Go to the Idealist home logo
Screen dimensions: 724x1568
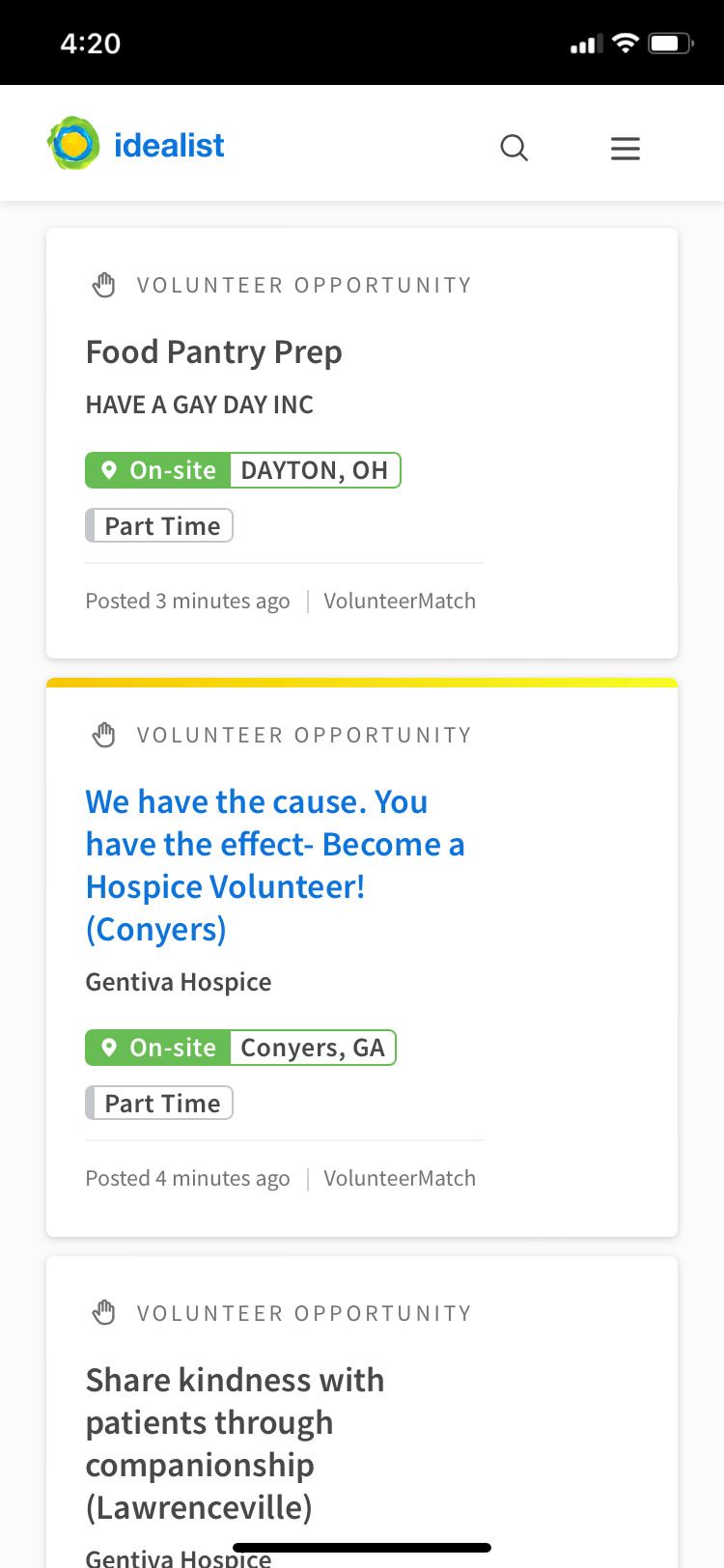pyautogui.click(x=136, y=145)
